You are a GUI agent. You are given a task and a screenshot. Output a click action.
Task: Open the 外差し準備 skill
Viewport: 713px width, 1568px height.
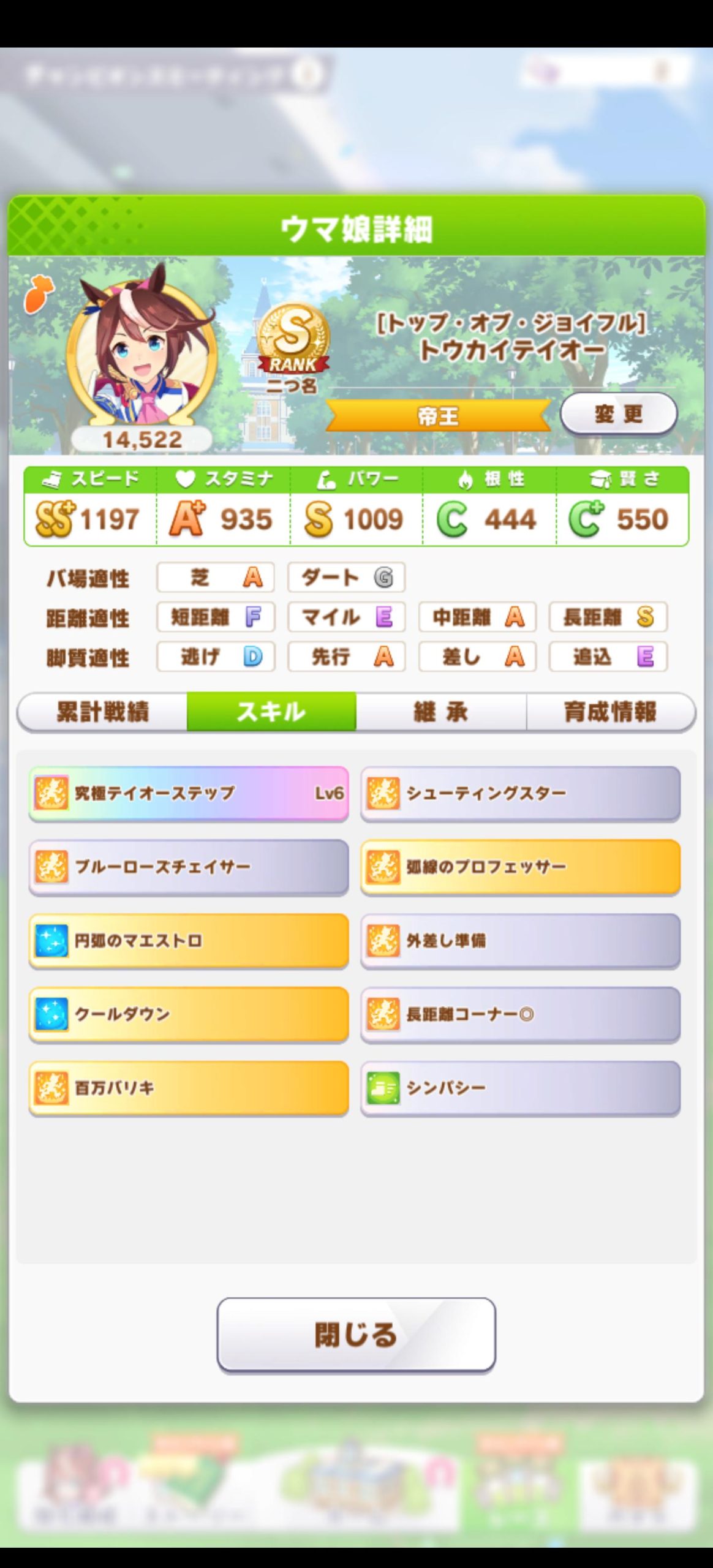[520, 940]
